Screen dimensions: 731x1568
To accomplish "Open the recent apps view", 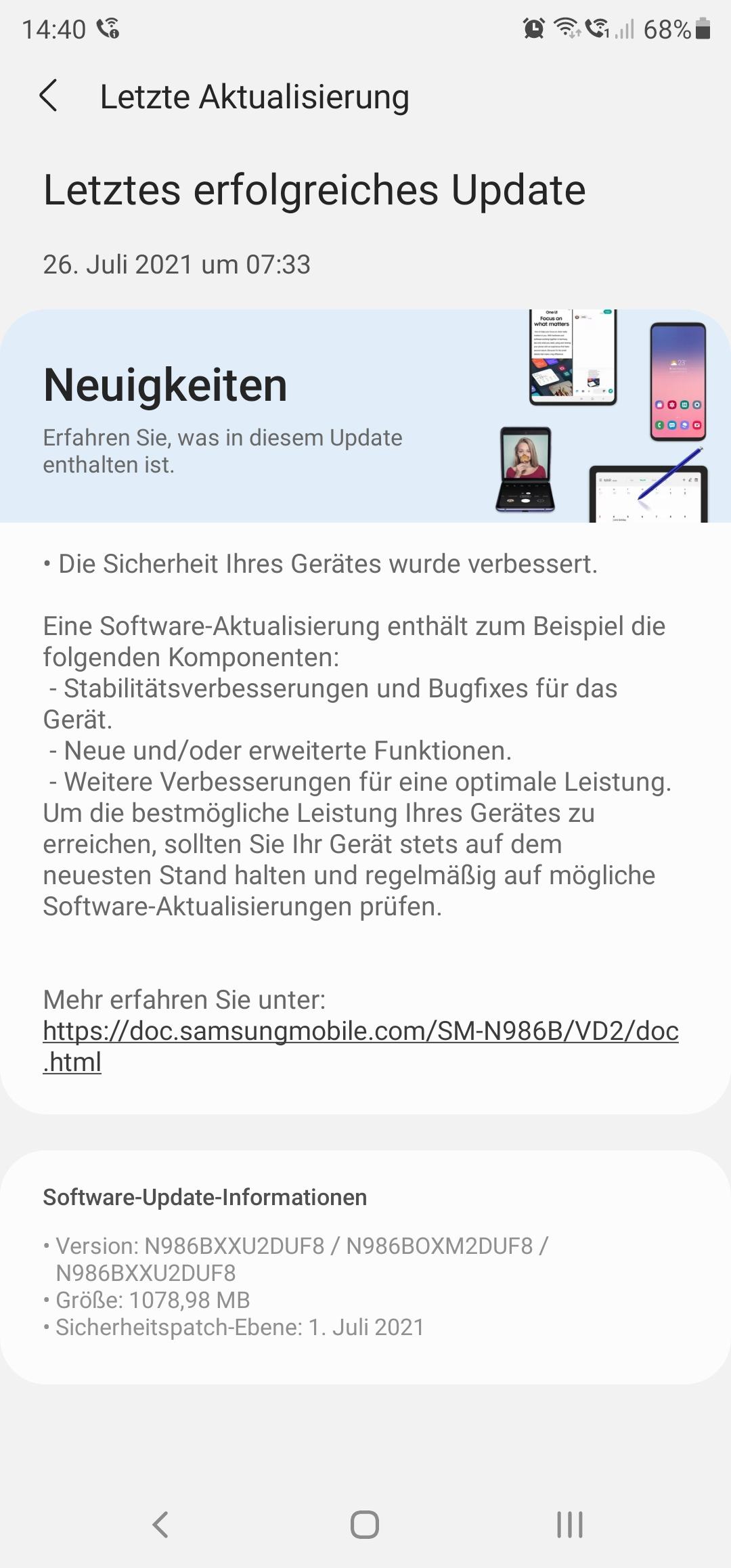I will (x=569, y=1525).
